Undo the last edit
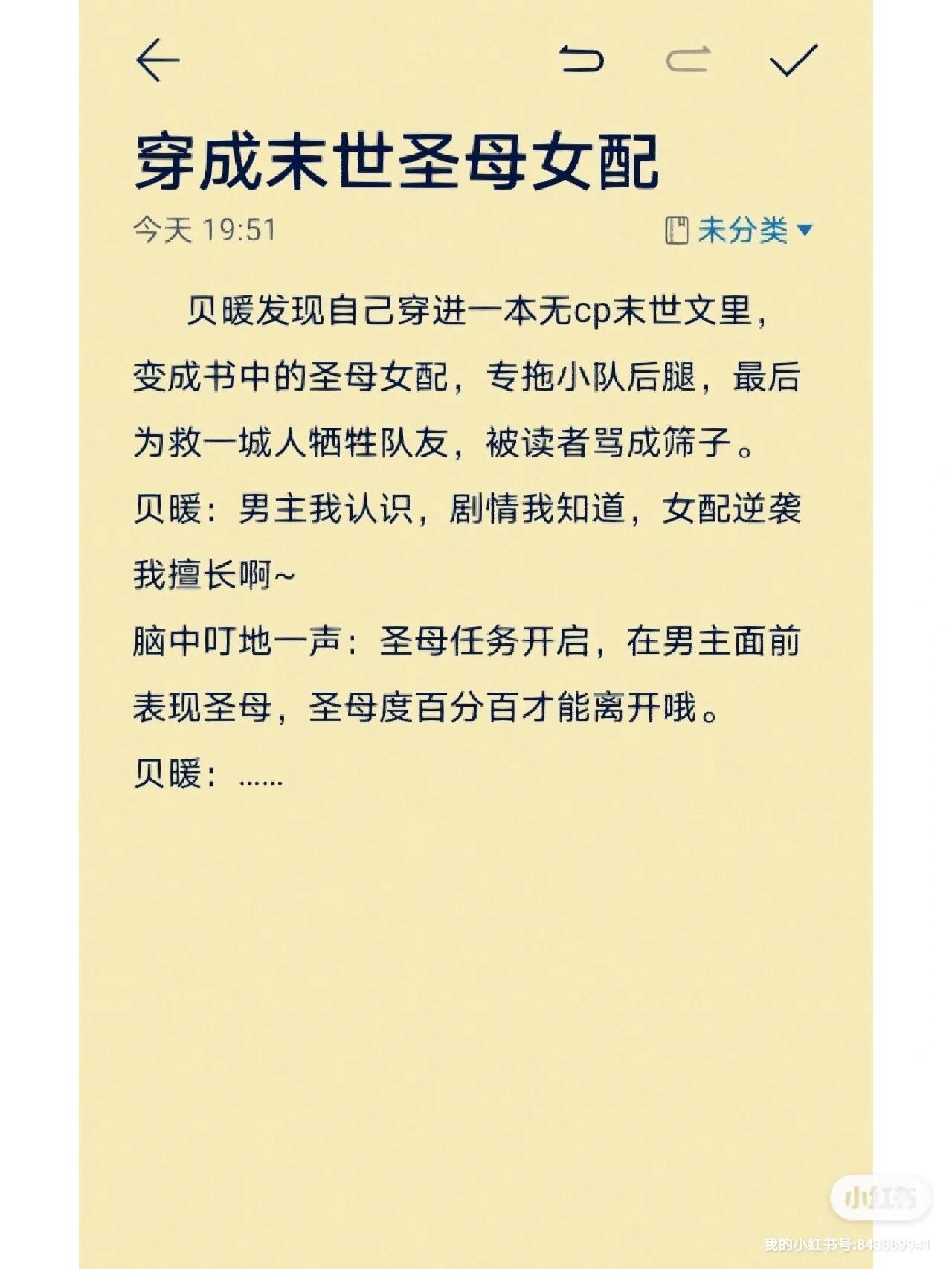Image resolution: width=952 pixels, height=1269 pixels. point(582,60)
